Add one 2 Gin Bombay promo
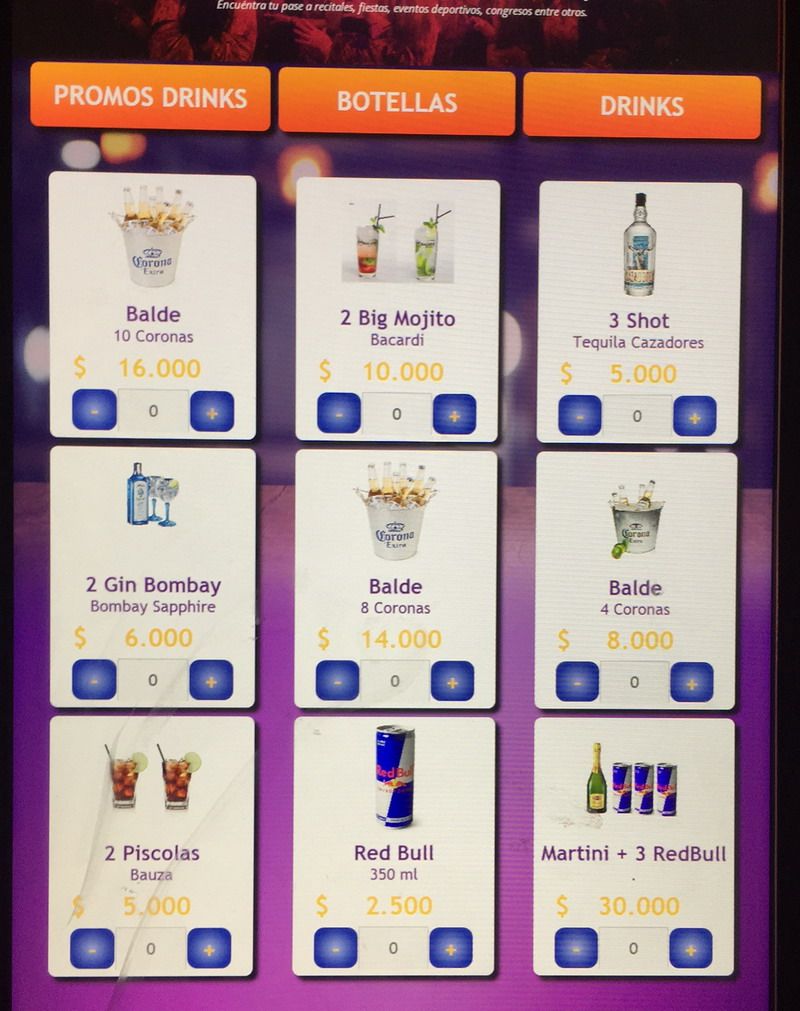This screenshot has width=800, height=1011. (211, 680)
